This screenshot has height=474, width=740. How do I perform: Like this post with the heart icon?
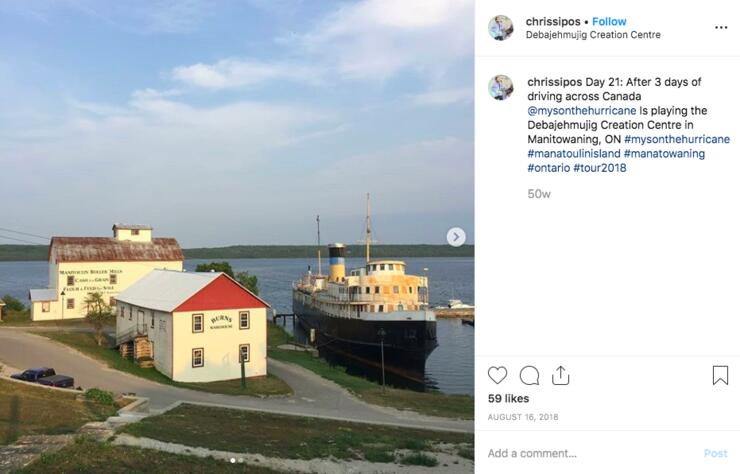[x=497, y=375]
